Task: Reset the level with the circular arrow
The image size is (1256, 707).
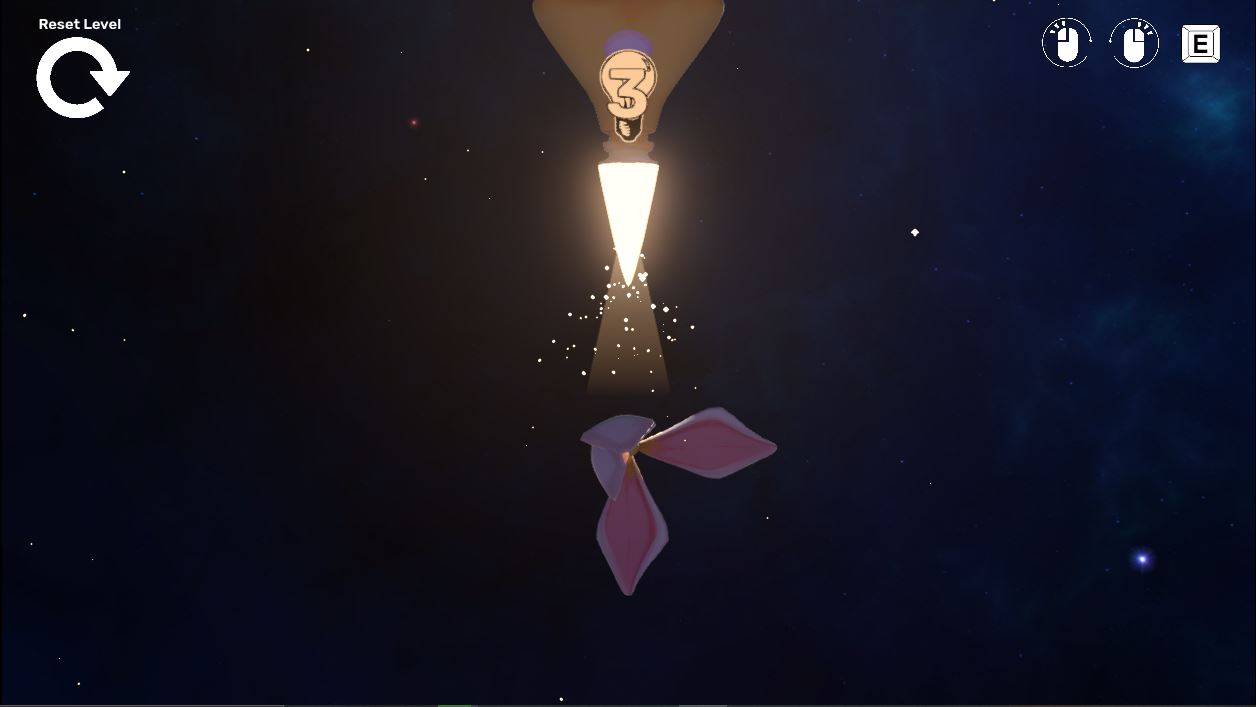Action: coord(82,77)
